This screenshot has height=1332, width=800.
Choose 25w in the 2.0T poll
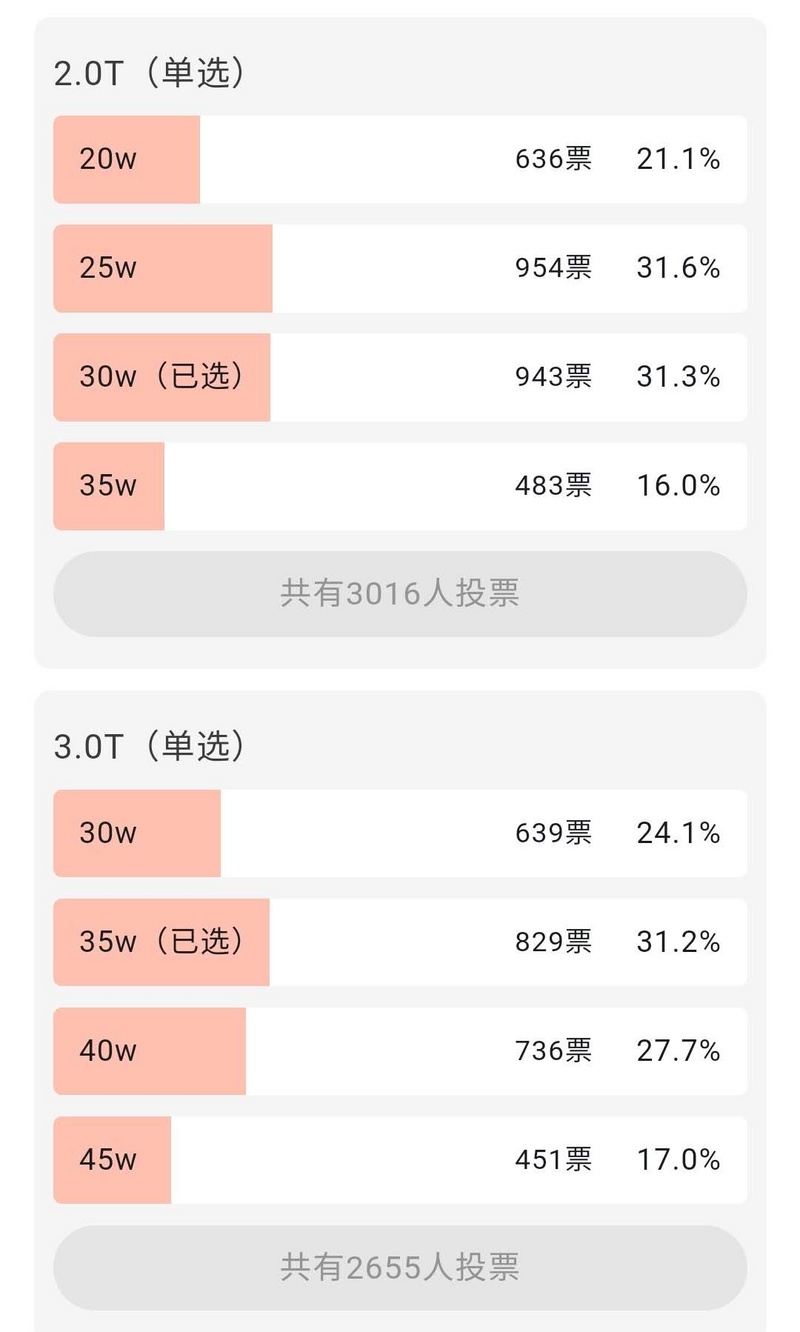point(400,268)
